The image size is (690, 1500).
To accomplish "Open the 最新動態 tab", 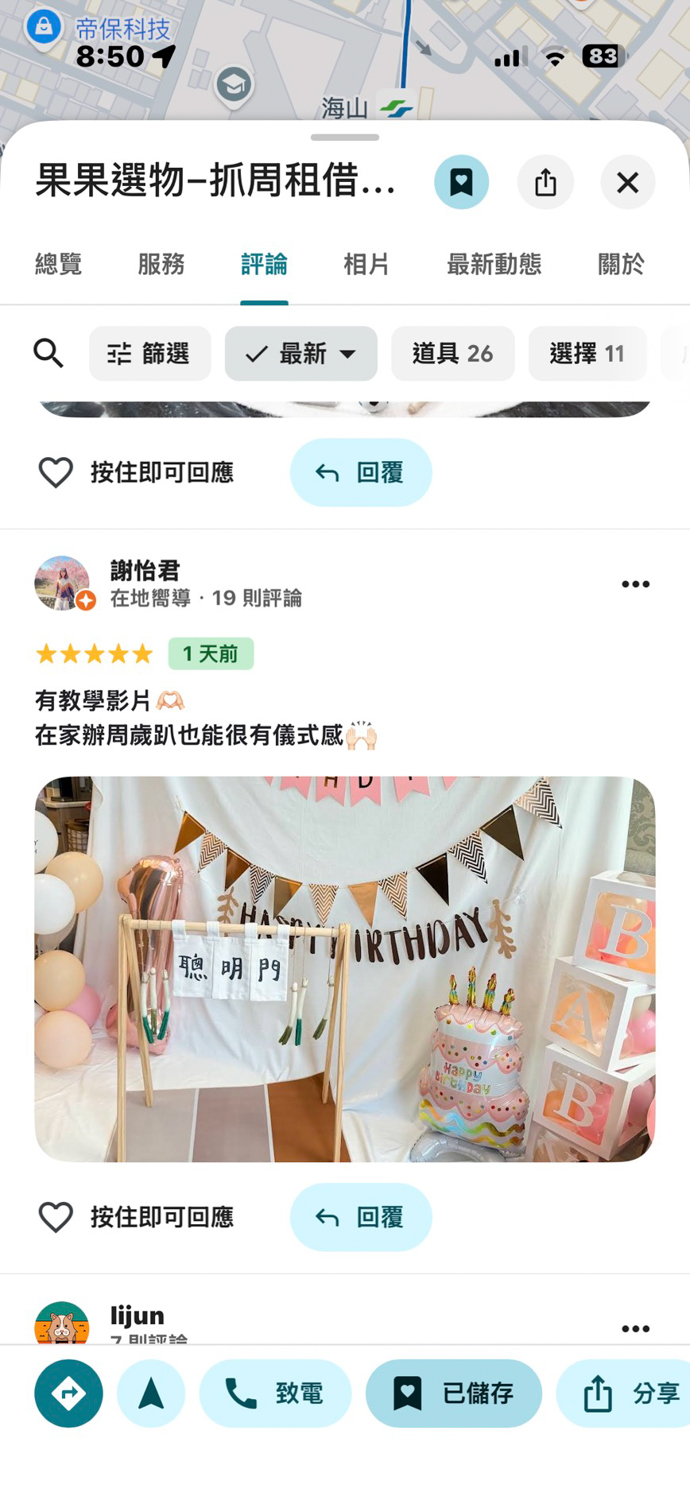I will (494, 264).
